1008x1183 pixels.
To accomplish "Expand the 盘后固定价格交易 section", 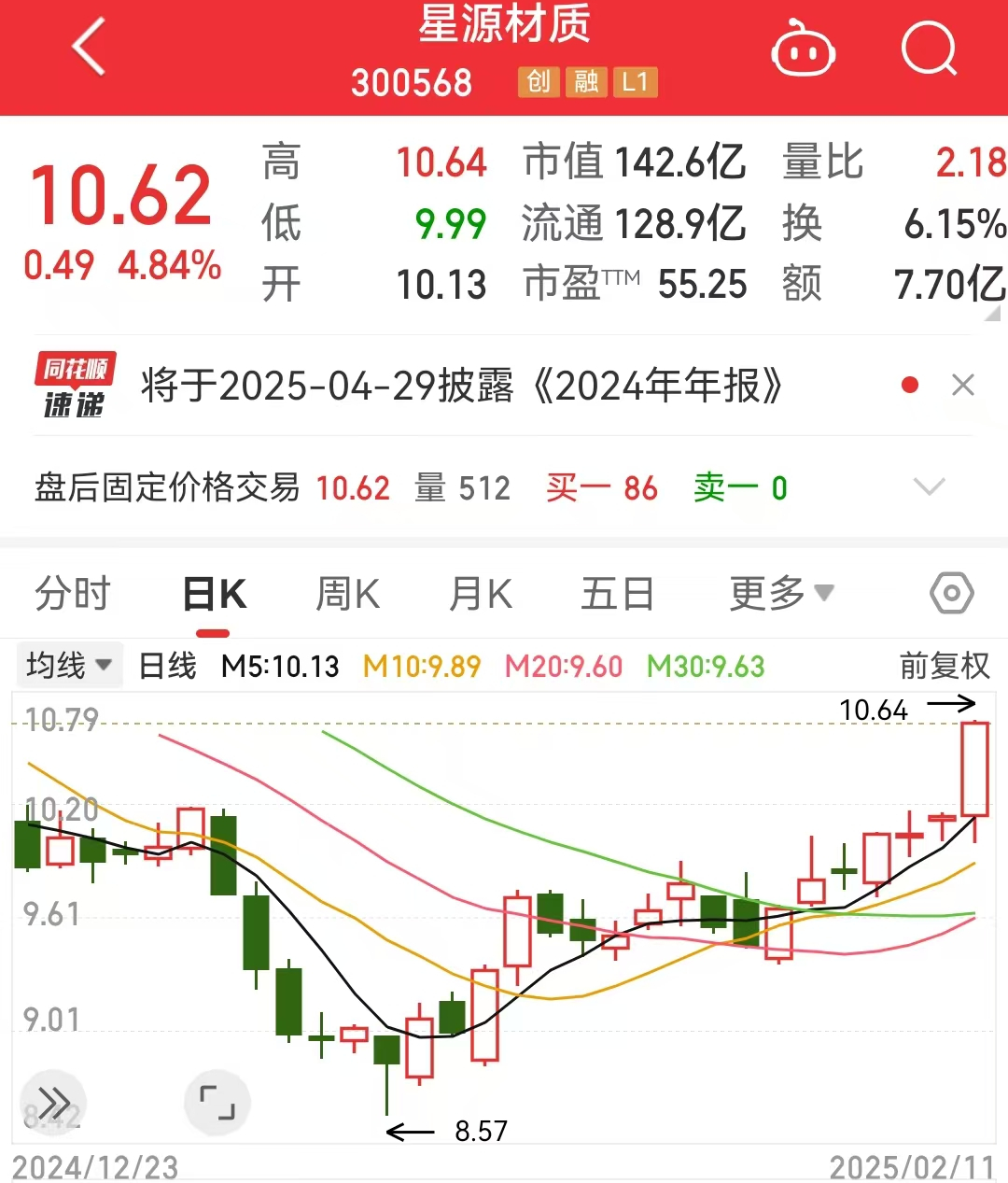I will [x=930, y=487].
